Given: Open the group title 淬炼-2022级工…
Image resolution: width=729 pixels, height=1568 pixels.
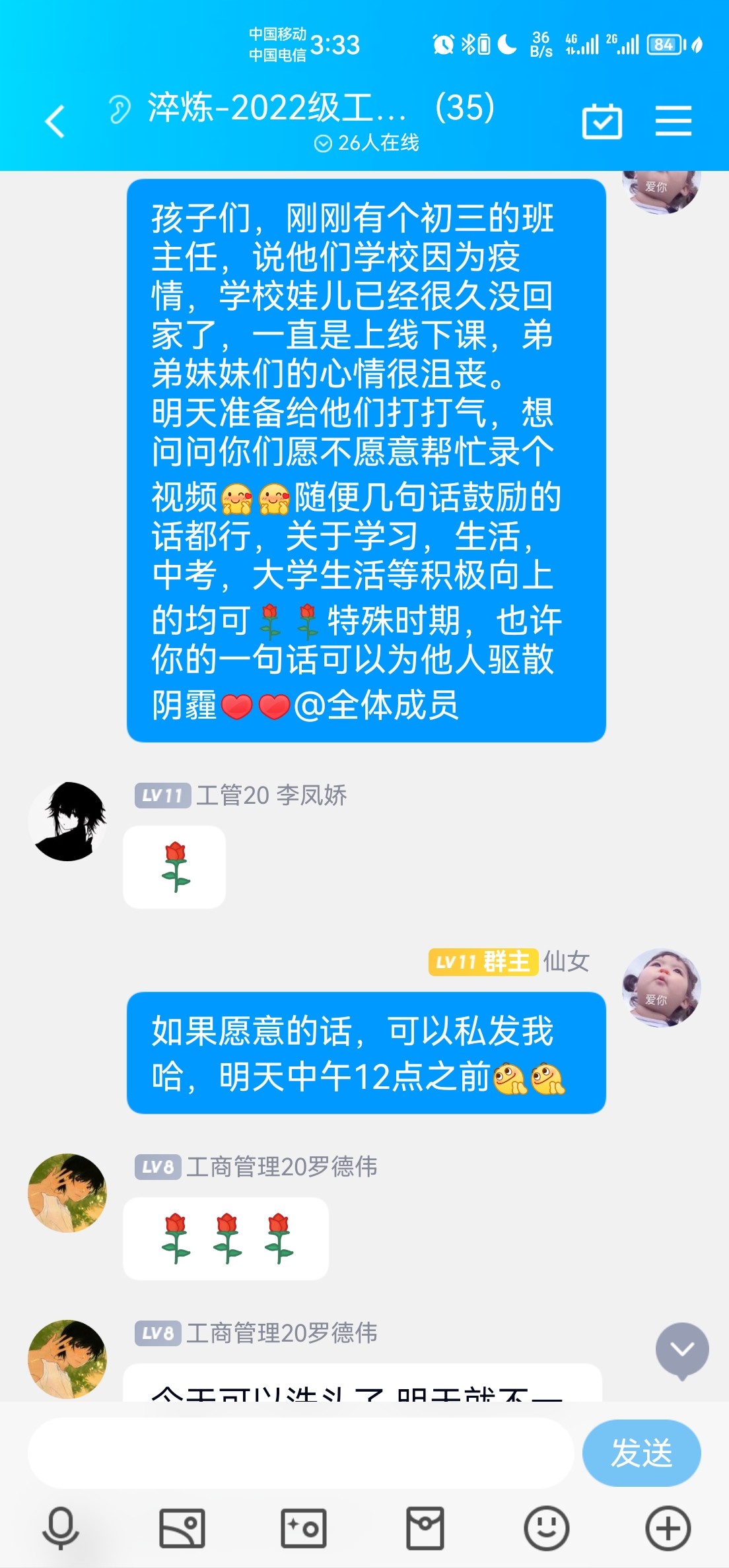Looking at the screenshot, I should tap(277, 108).
